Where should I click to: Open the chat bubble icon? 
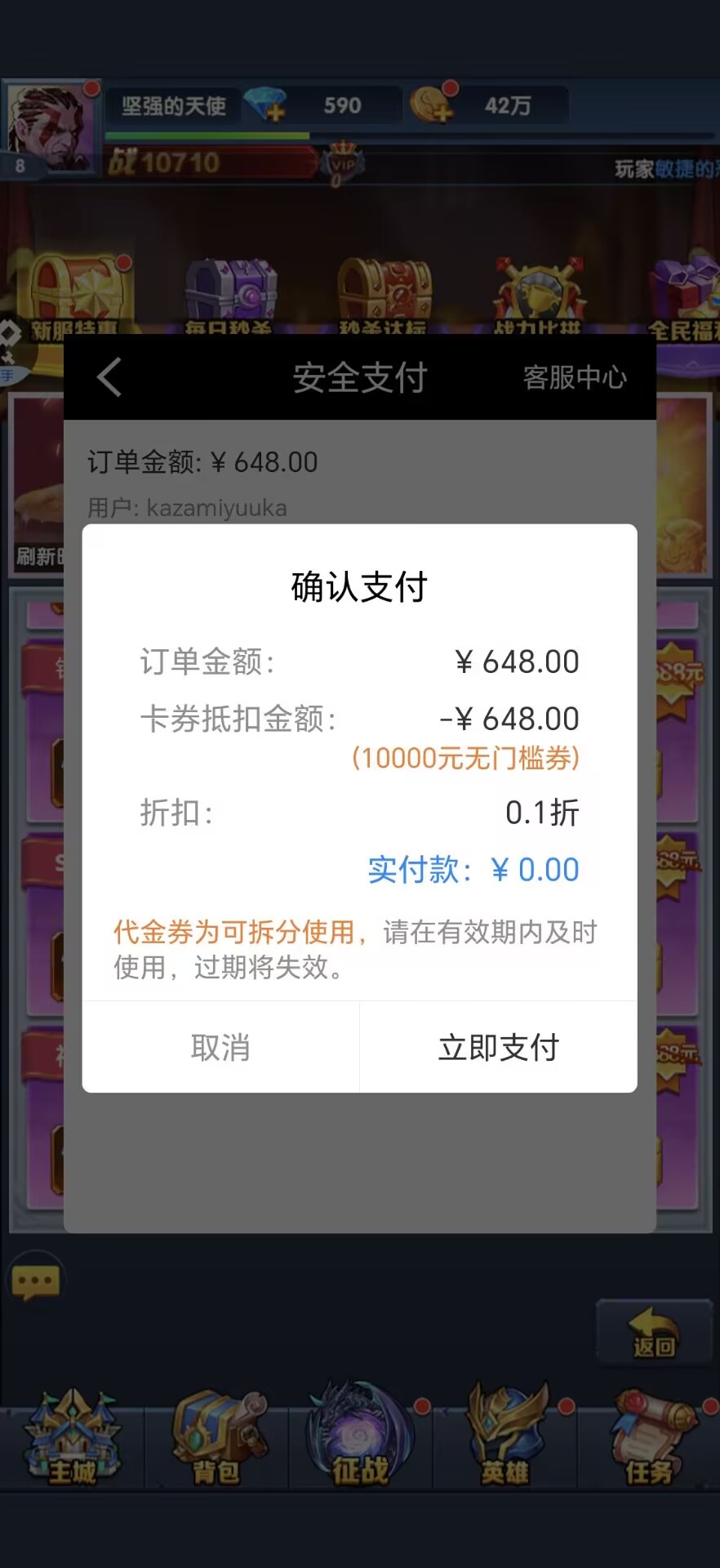click(x=35, y=1281)
